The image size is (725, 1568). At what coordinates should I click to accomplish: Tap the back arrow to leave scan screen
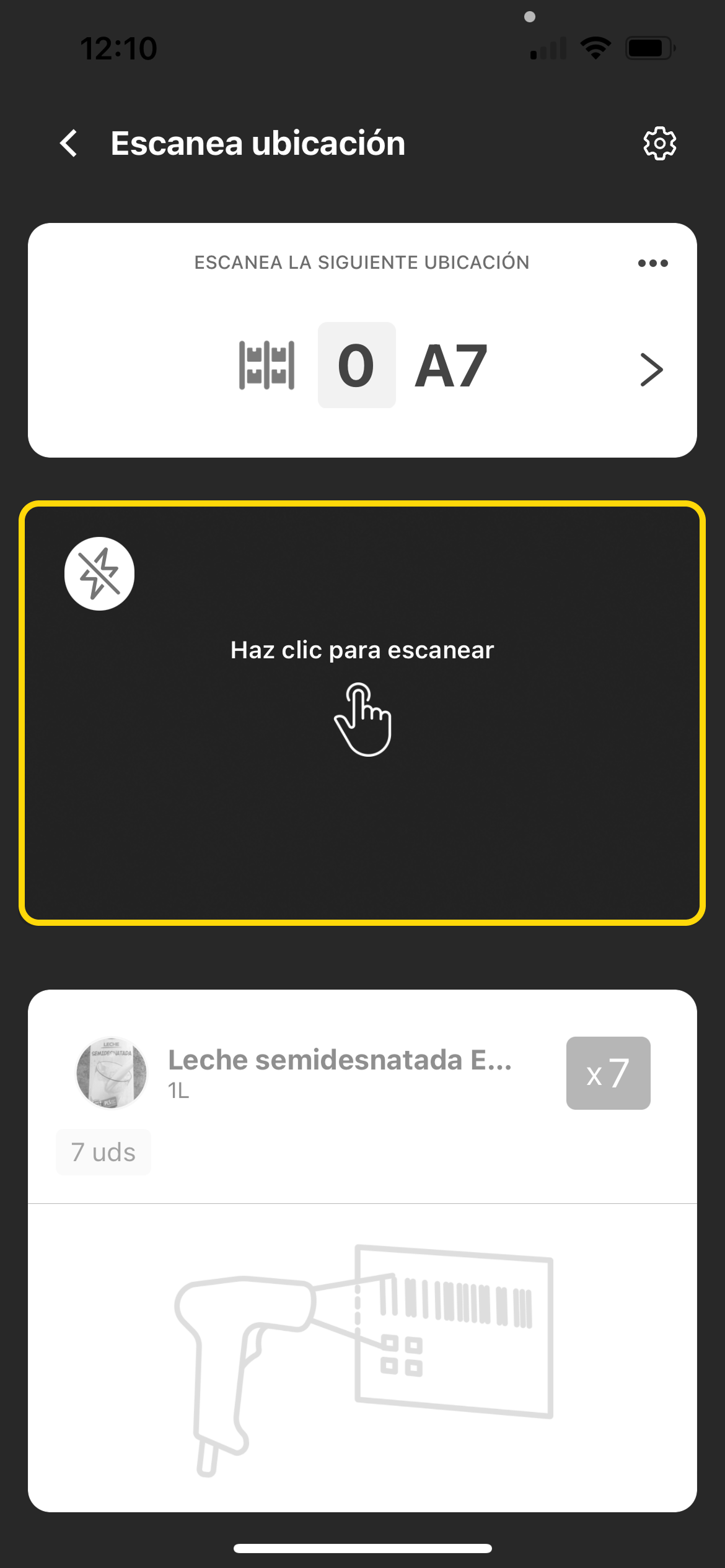68,143
